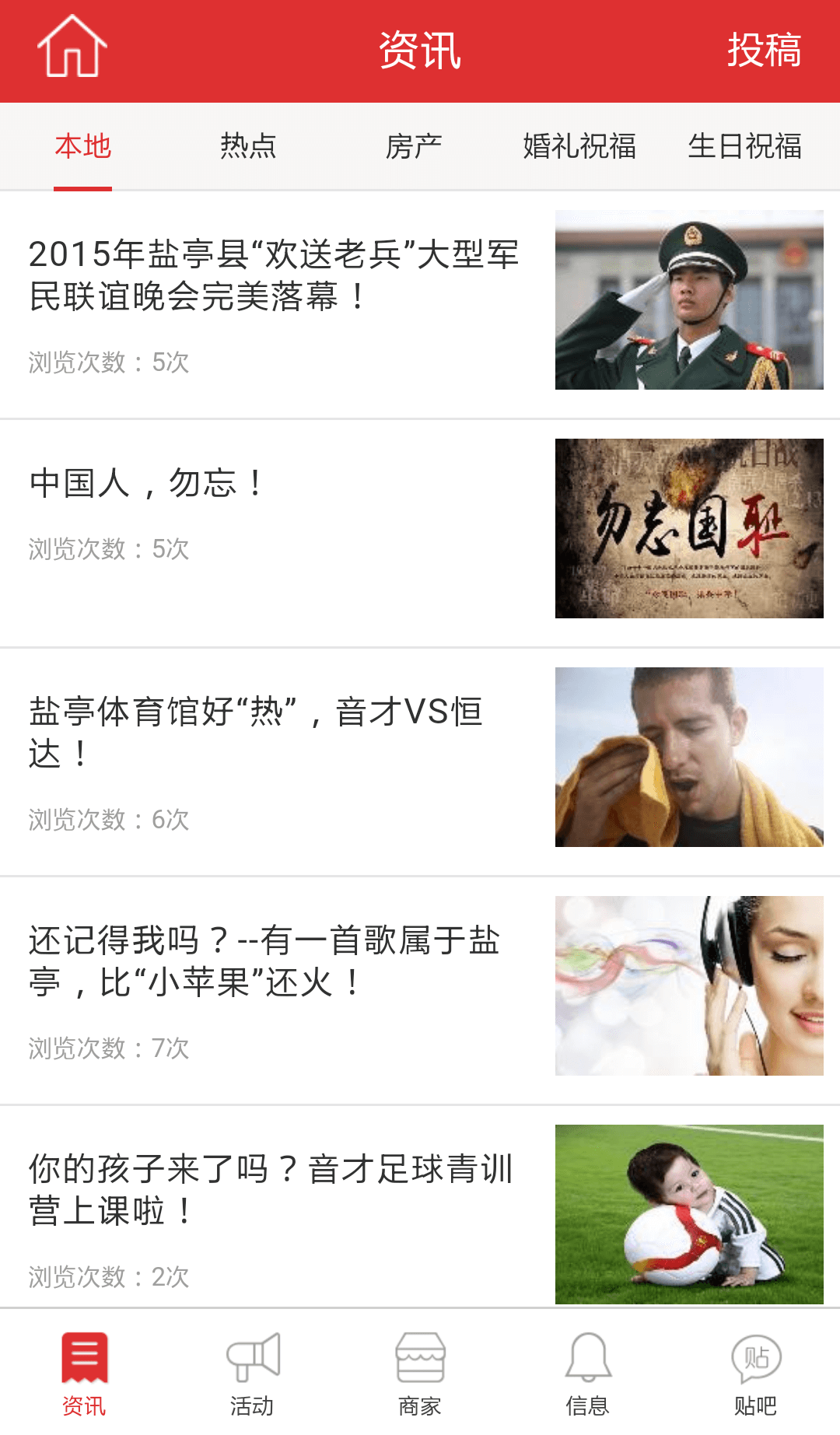Switch to the 热点 tab

[x=248, y=146]
